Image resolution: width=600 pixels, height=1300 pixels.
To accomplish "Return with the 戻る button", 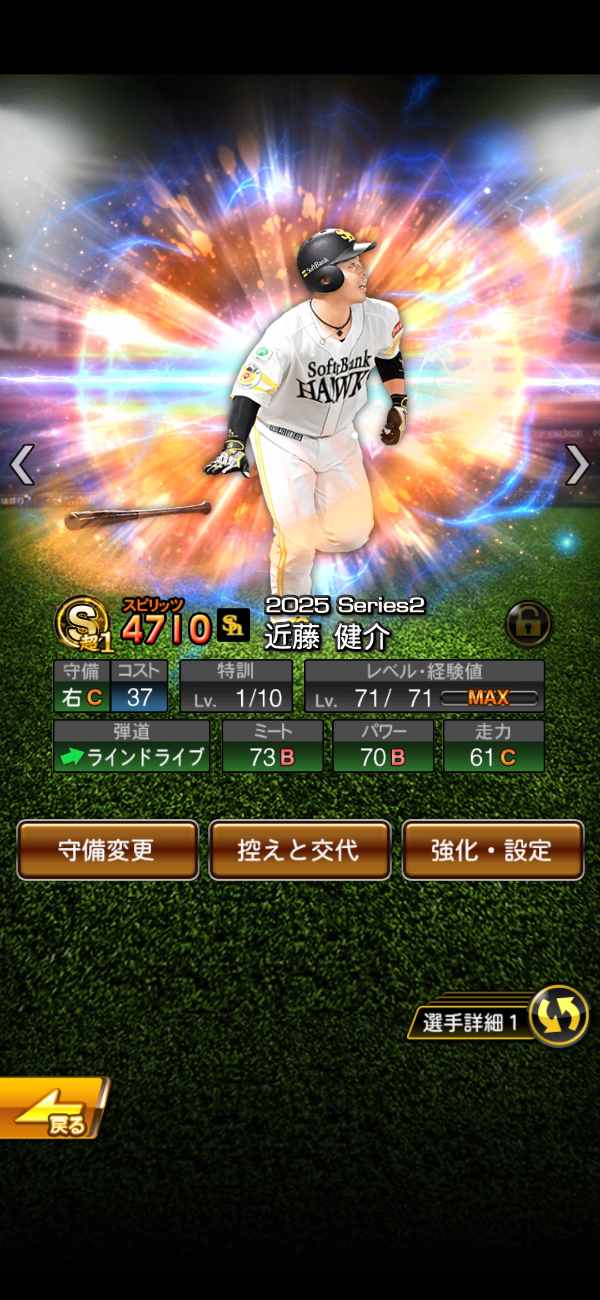I will (x=52, y=1108).
